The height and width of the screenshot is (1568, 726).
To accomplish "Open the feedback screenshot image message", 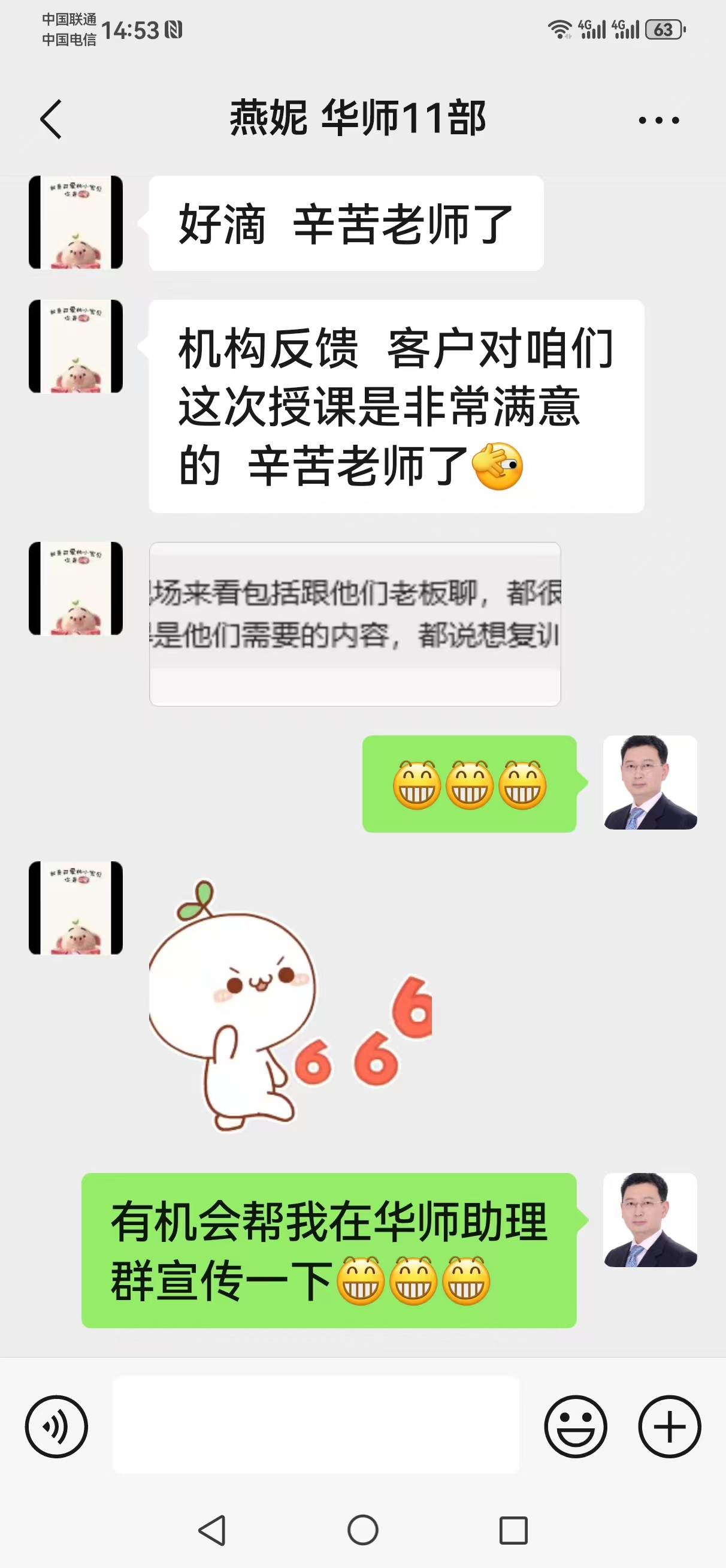I will (x=355, y=624).
